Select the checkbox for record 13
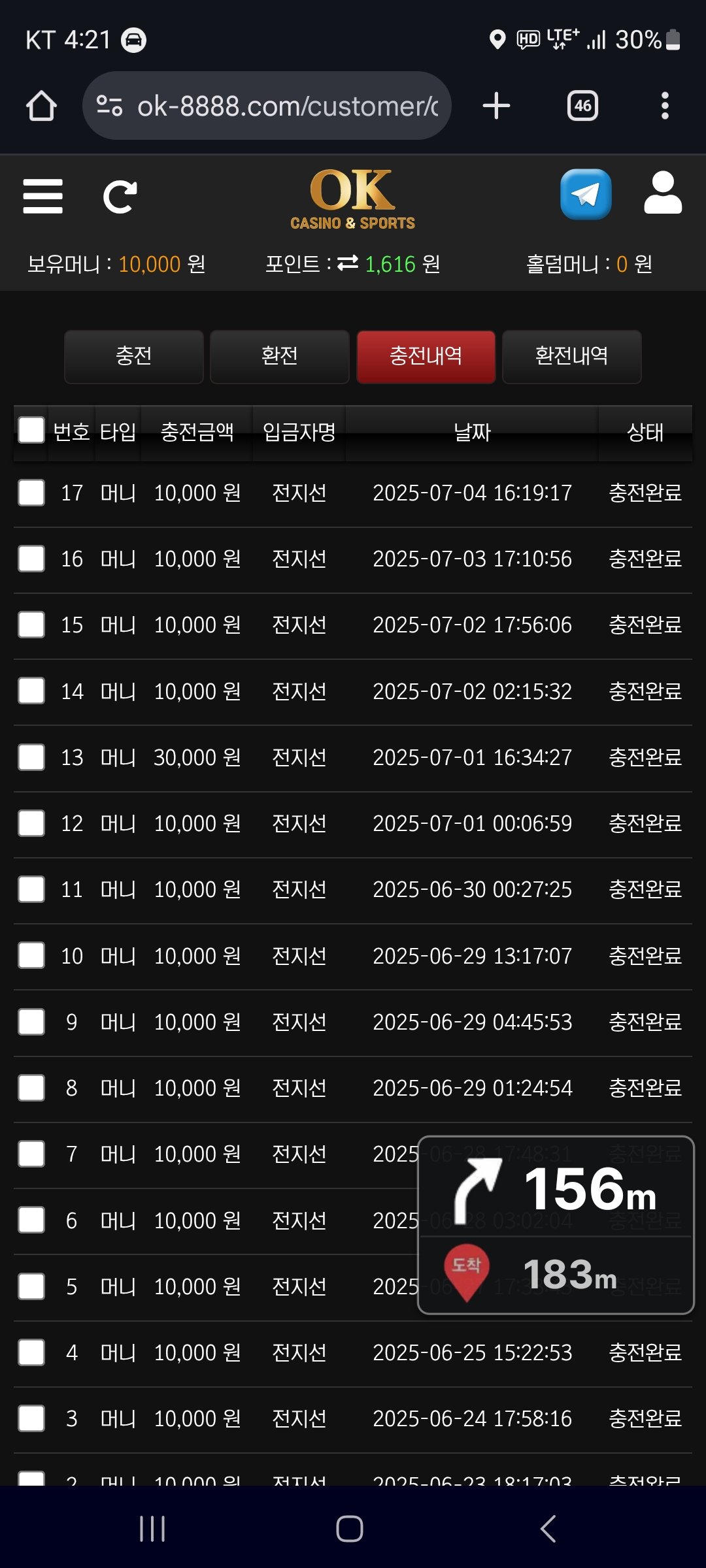Viewport: 706px width, 1568px height. click(31, 757)
